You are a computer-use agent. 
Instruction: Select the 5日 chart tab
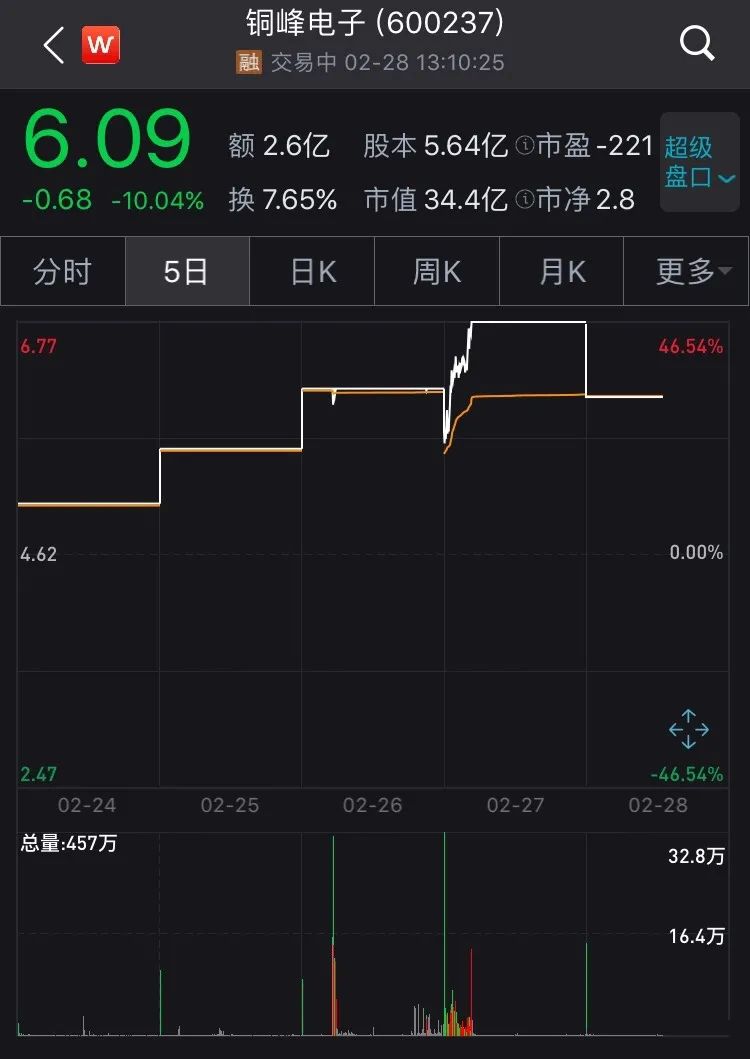pyautogui.click(x=187, y=271)
